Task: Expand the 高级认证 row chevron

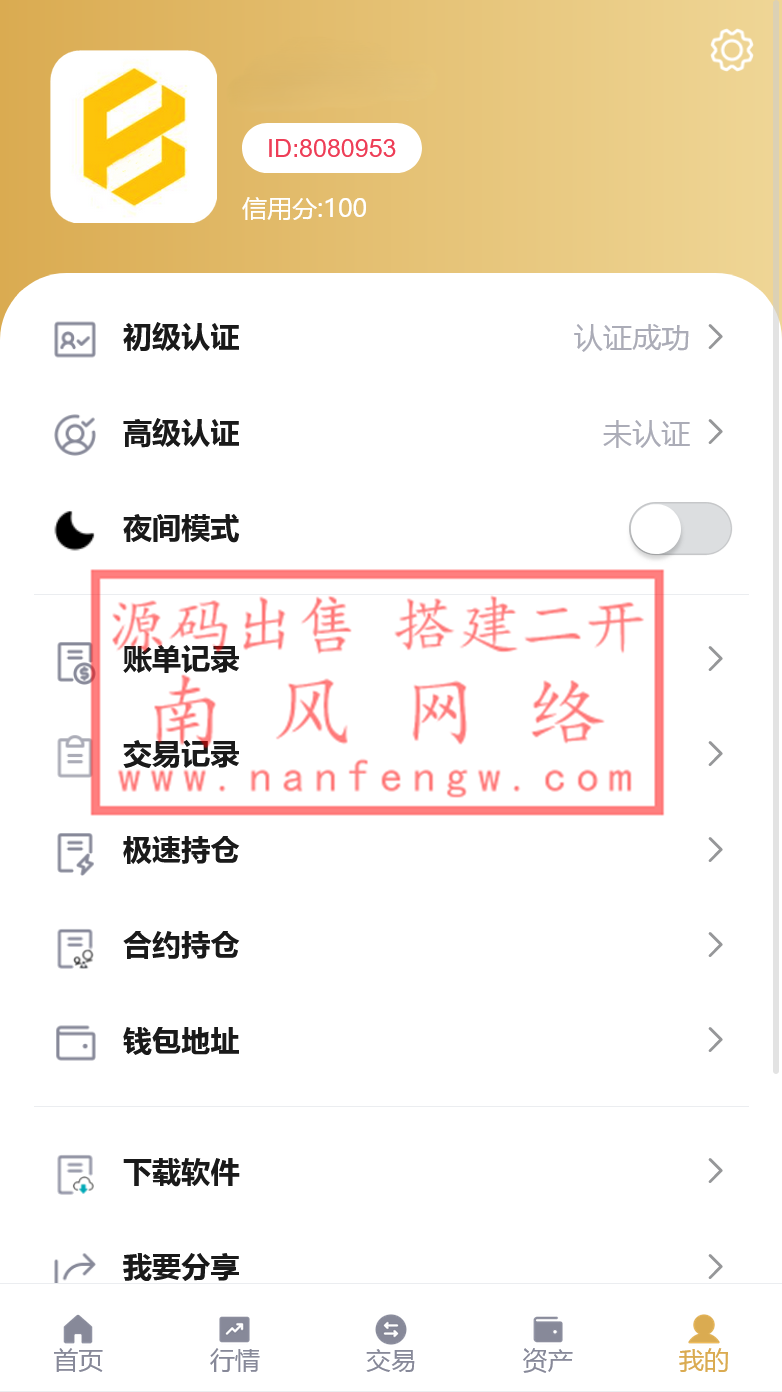Action: 715,434
